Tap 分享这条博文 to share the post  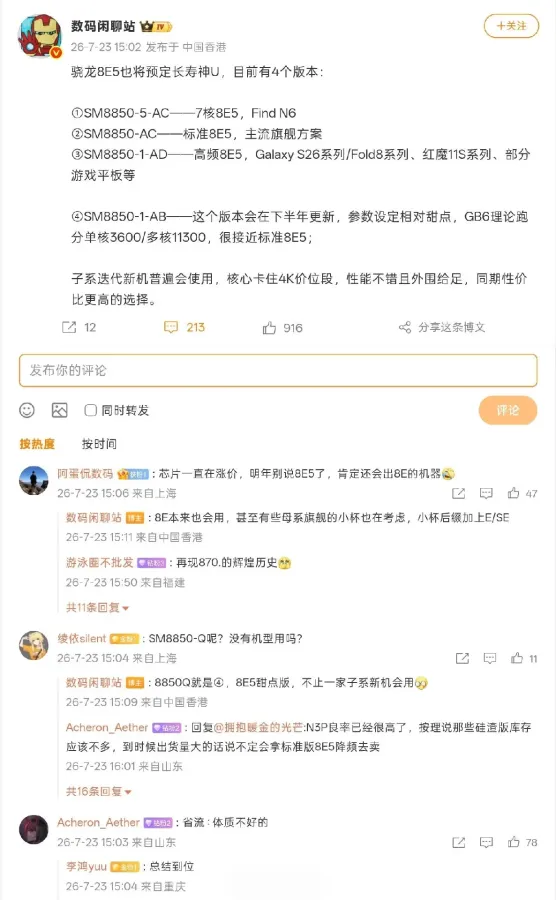tap(442, 327)
